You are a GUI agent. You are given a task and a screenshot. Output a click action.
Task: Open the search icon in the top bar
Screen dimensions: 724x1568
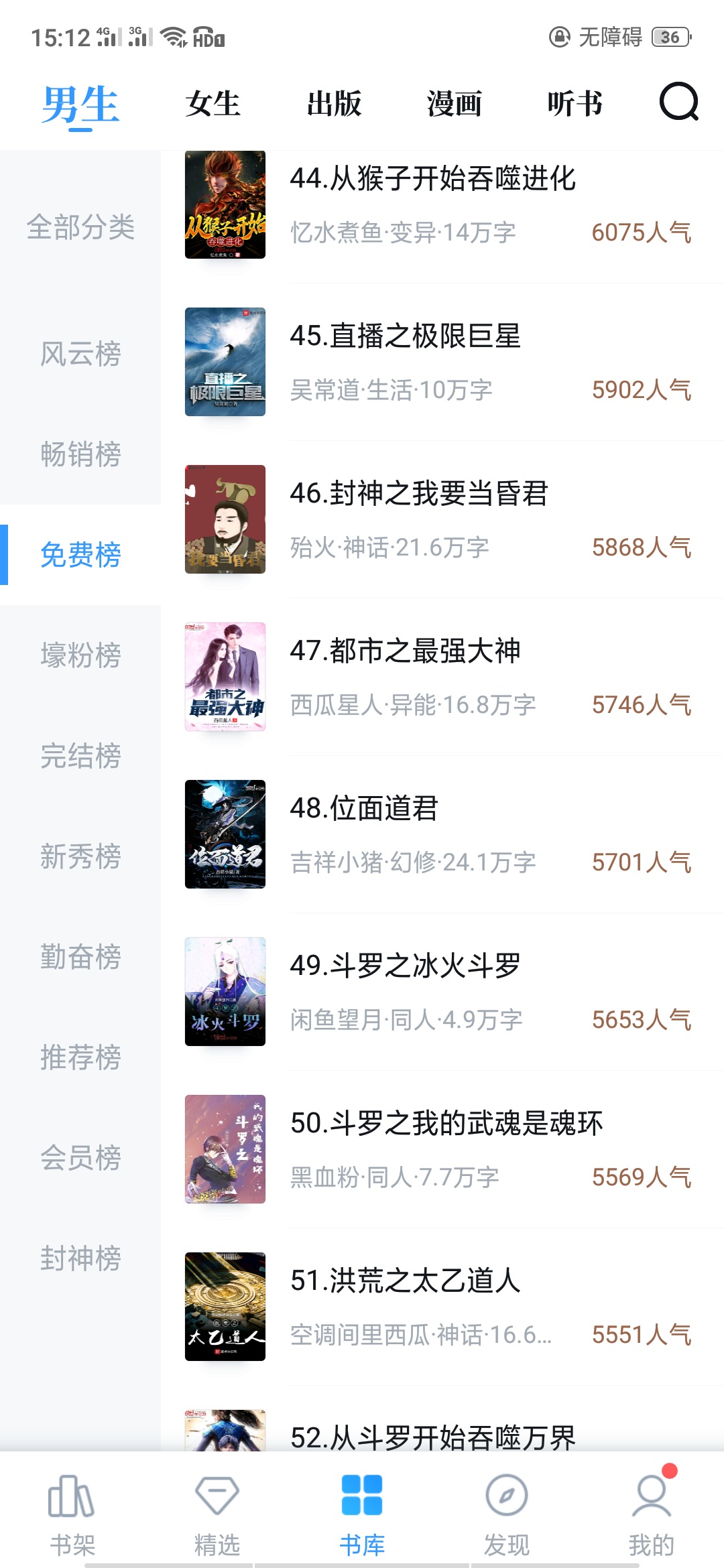(x=678, y=103)
